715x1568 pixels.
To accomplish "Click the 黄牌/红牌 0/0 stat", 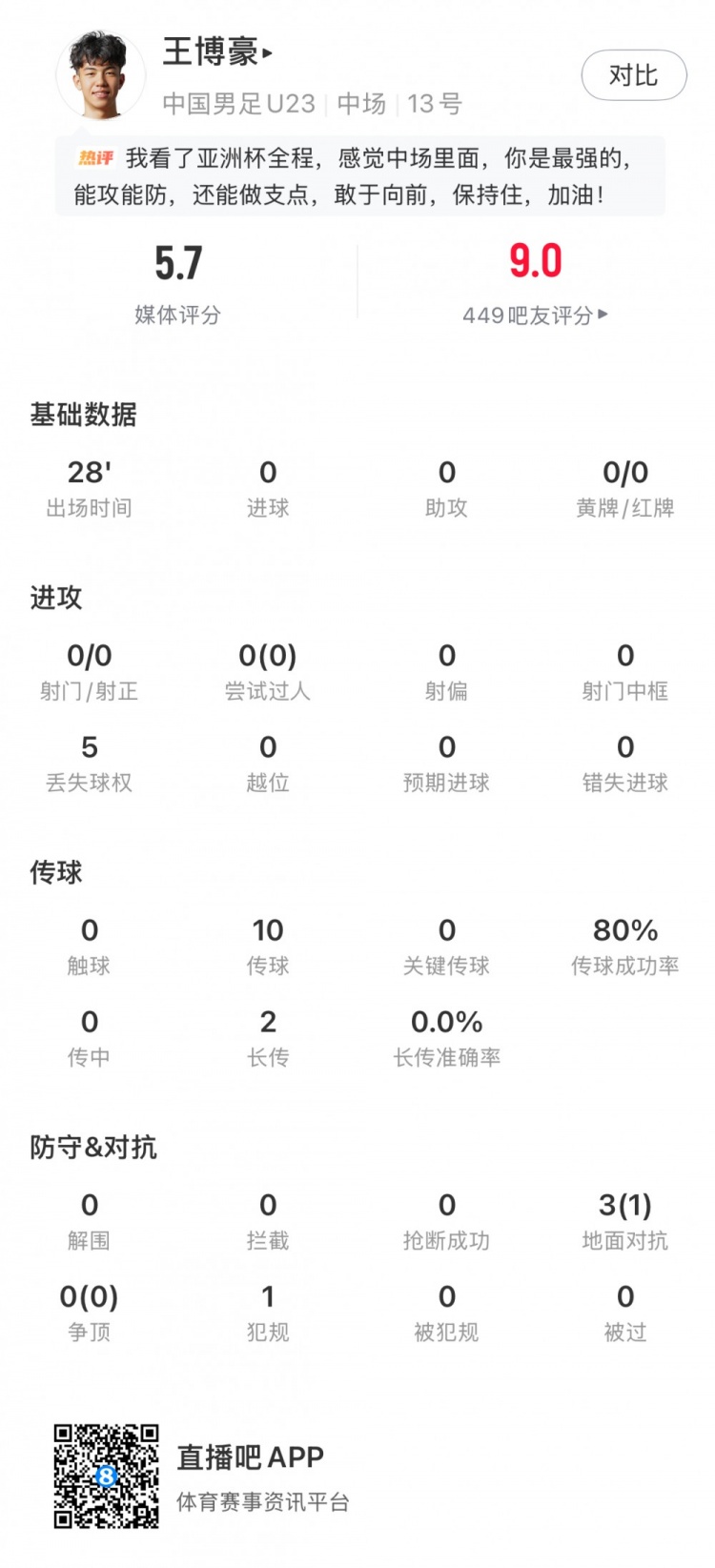I will pos(625,485).
